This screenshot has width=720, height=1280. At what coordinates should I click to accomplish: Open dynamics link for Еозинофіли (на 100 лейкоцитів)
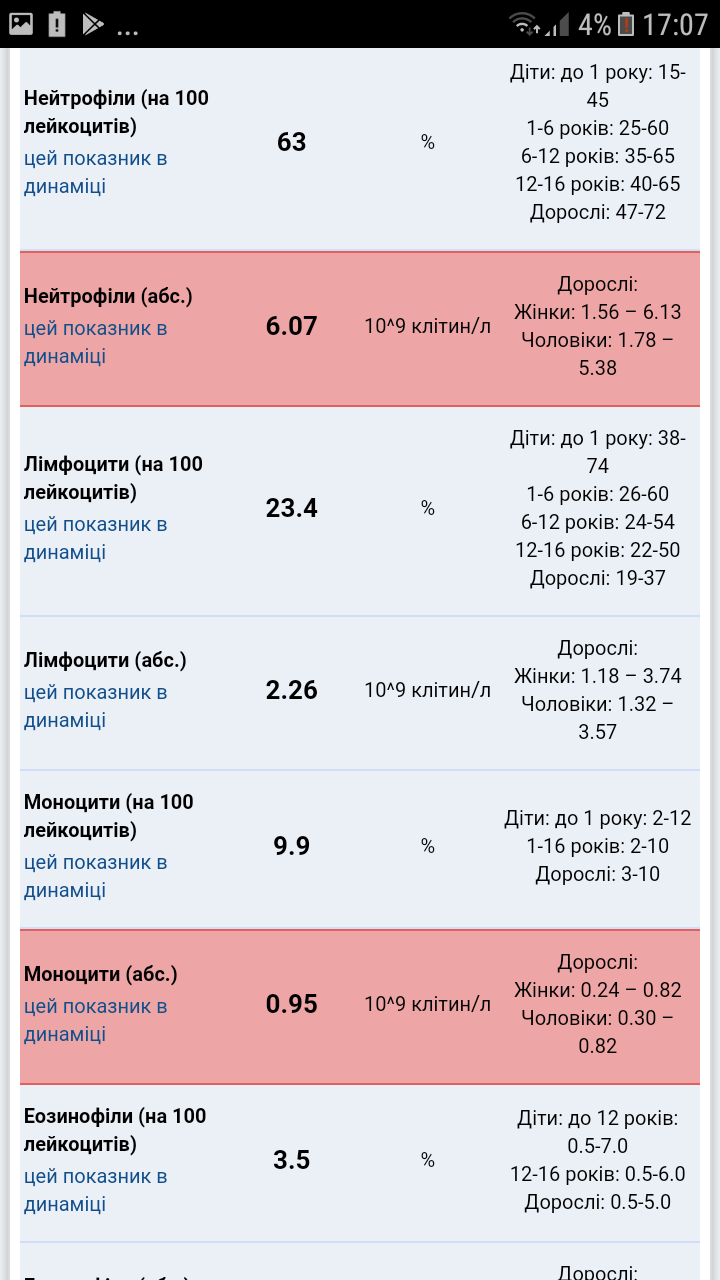click(x=95, y=1190)
